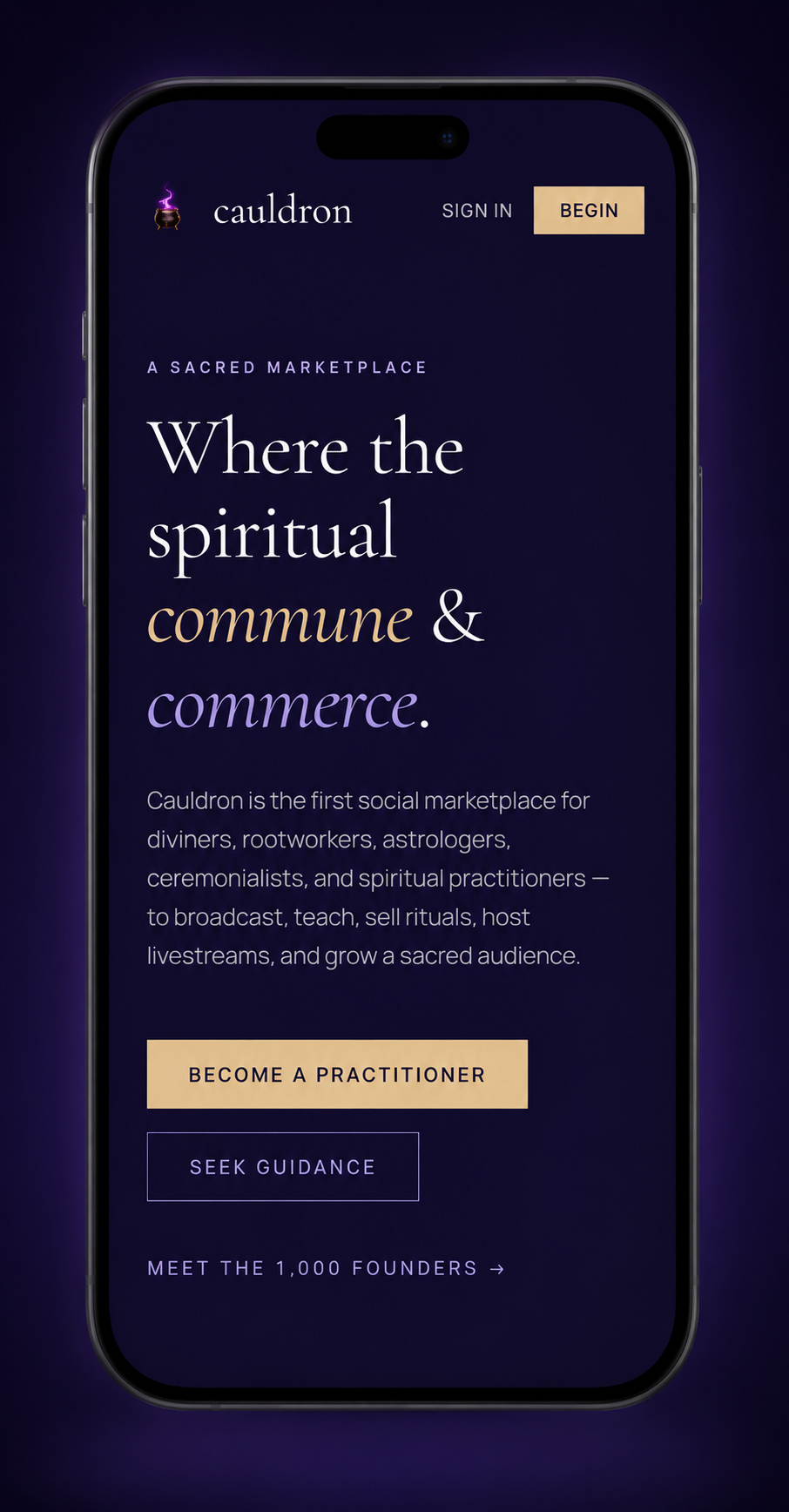This screenshot has width=789, height=1512.
Task: Open Meet the 1,000 Founders link
Action: (x=326, y=1268)
